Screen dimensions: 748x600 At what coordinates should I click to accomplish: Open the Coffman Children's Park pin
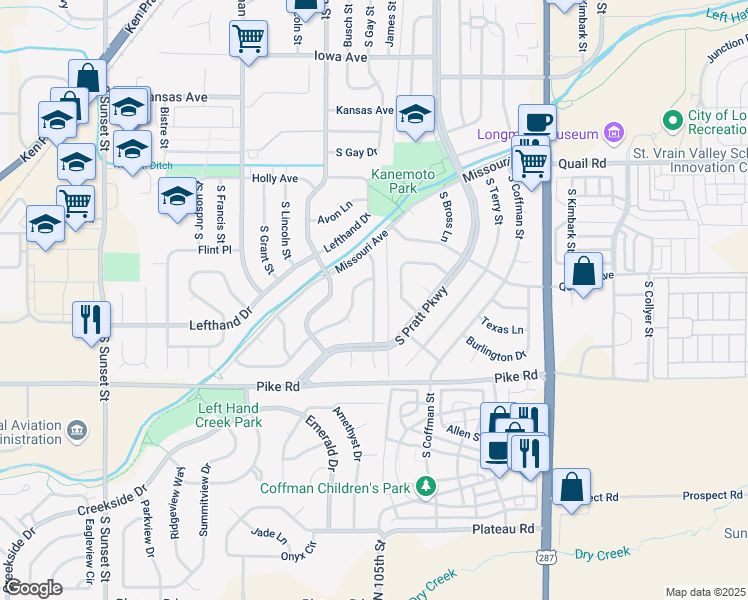(426, 488)
